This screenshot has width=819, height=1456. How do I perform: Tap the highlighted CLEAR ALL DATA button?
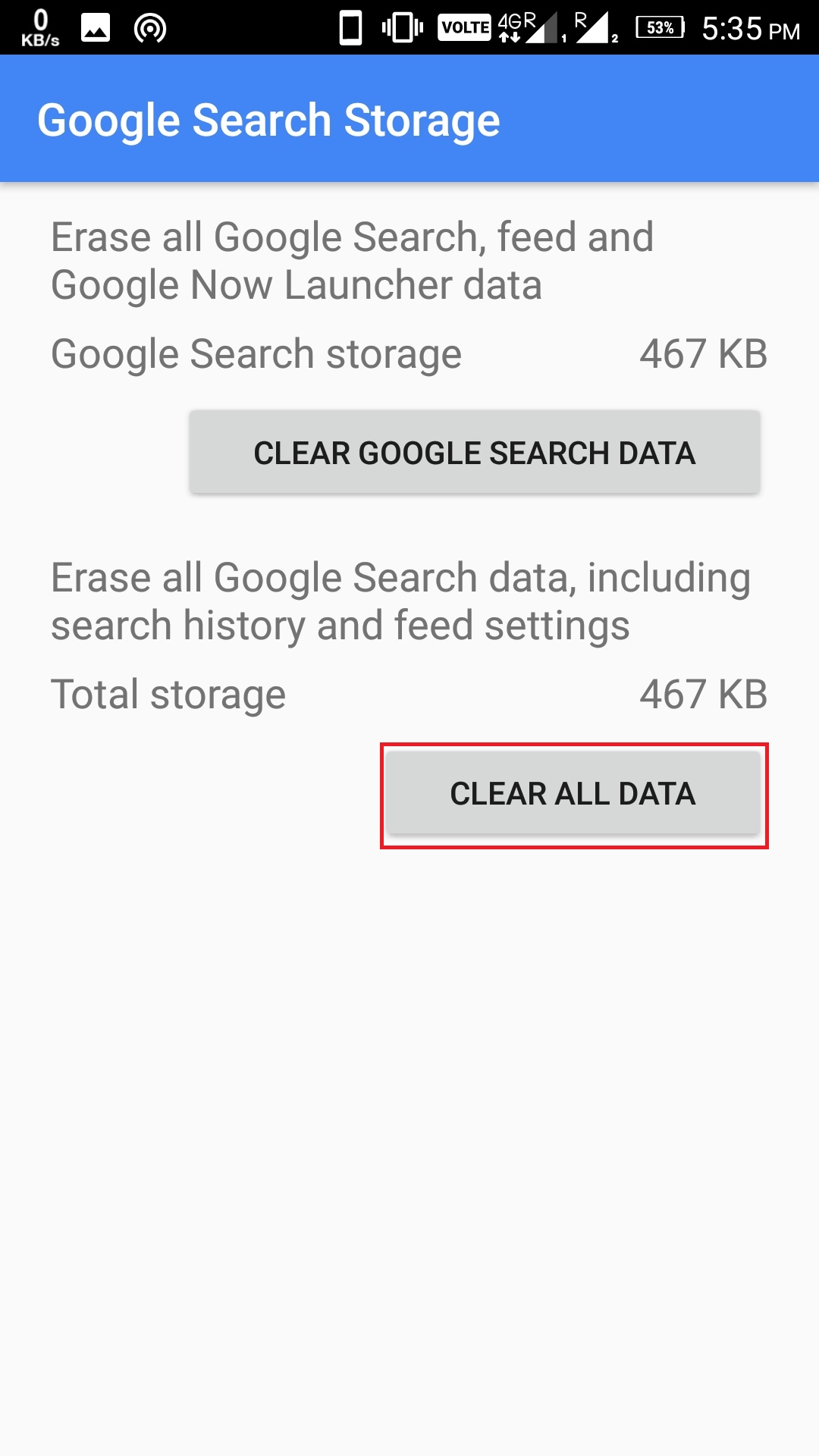(x=574, y=793)
